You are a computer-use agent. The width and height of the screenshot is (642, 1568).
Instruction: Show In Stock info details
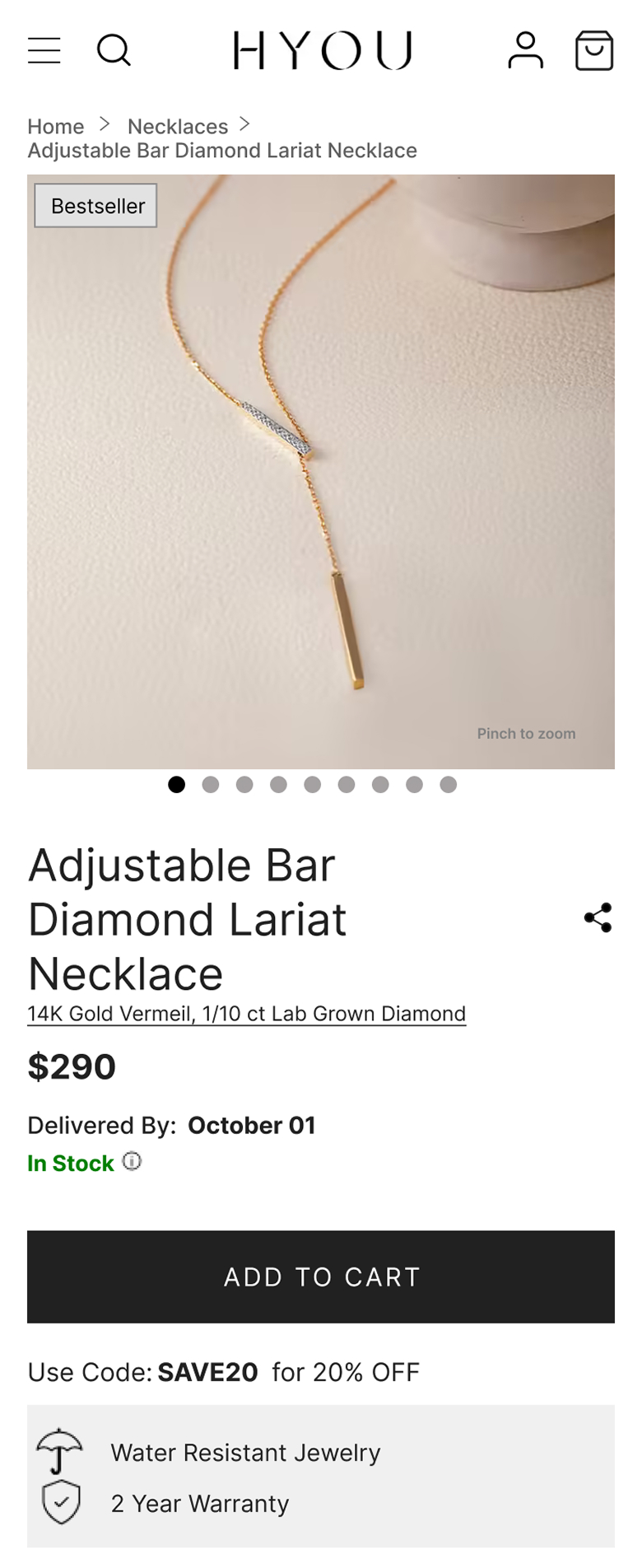click(x=132, y=1161)
